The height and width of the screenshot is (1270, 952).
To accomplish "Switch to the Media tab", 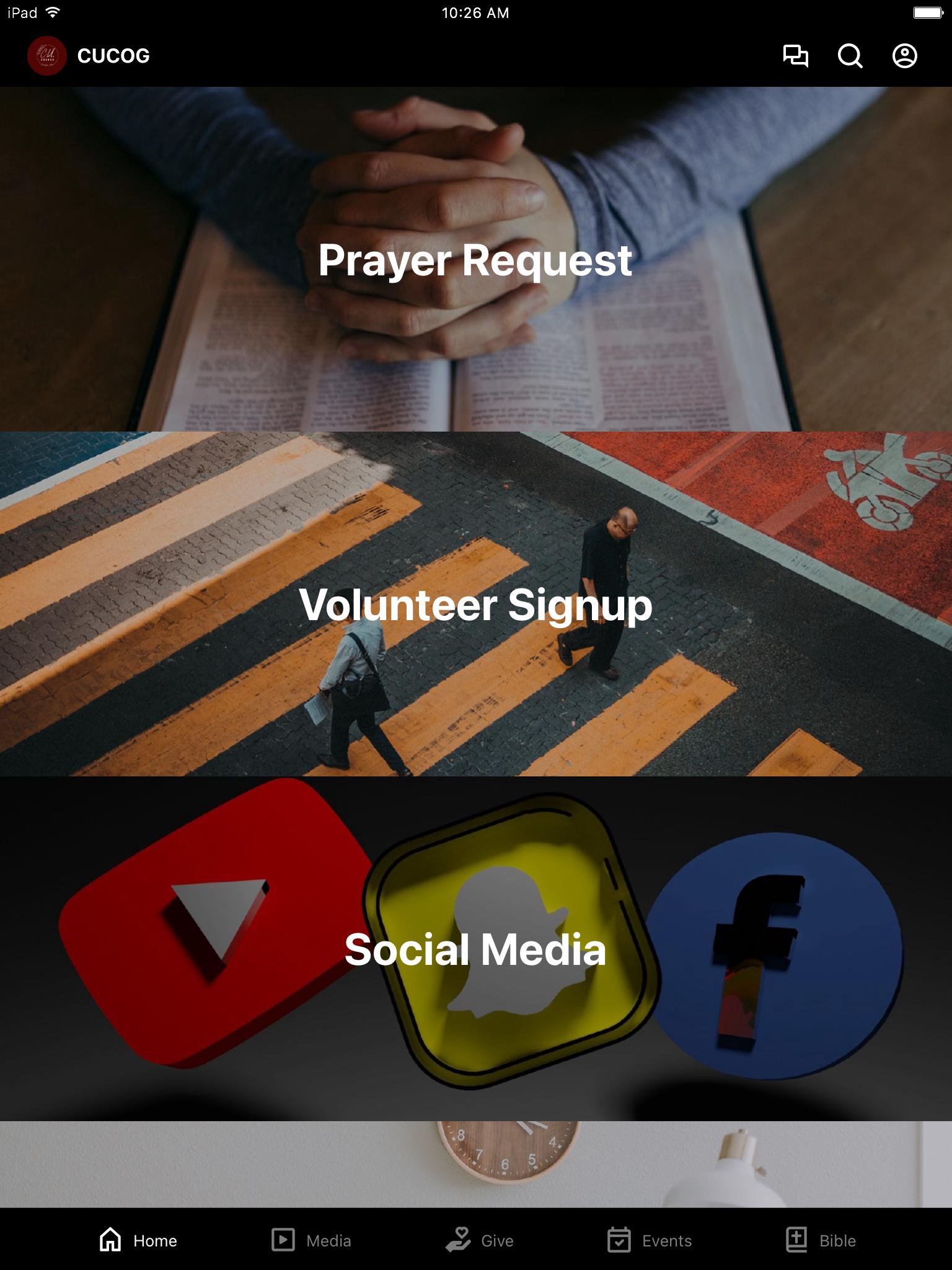I will 311,1240.
